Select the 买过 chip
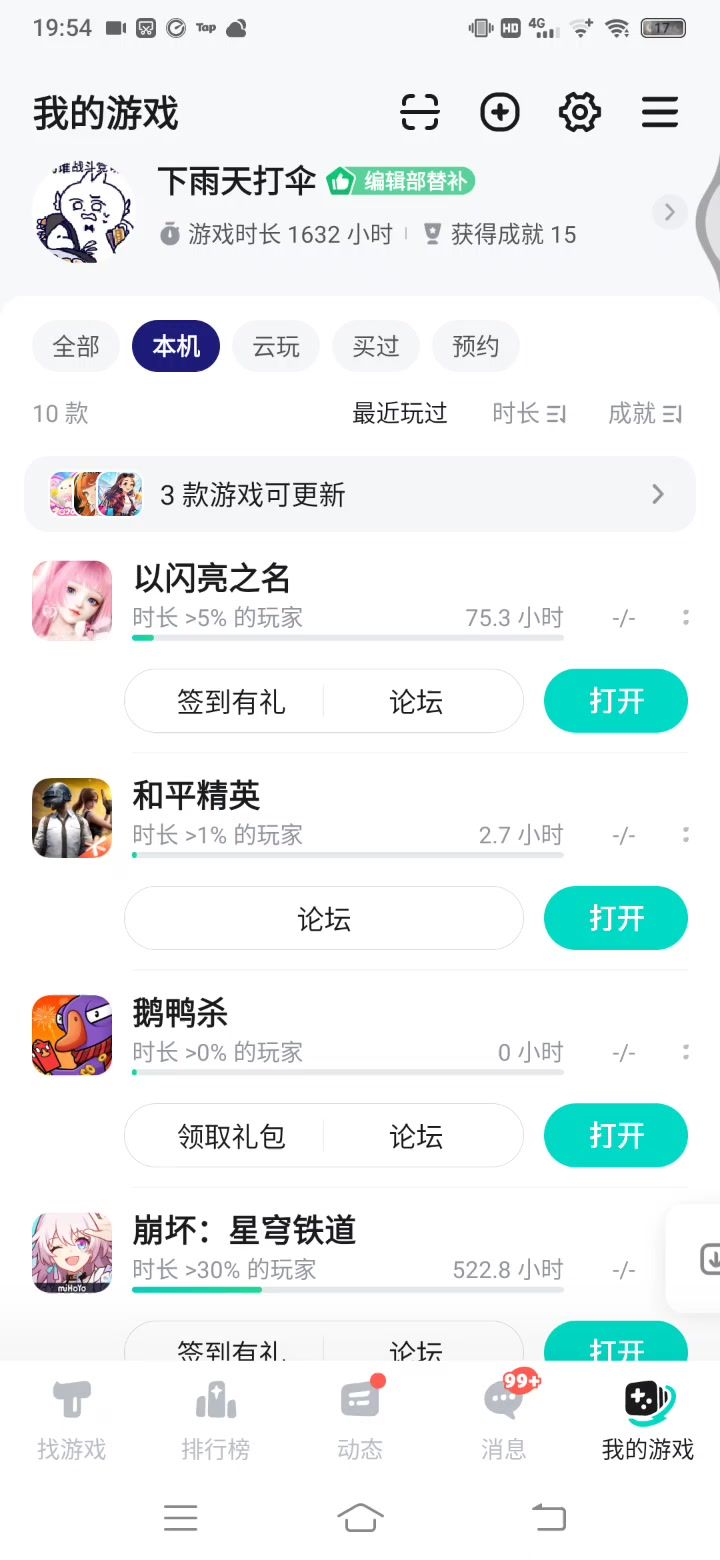Viewport: 720px width, 1560px height. [376, 347]
